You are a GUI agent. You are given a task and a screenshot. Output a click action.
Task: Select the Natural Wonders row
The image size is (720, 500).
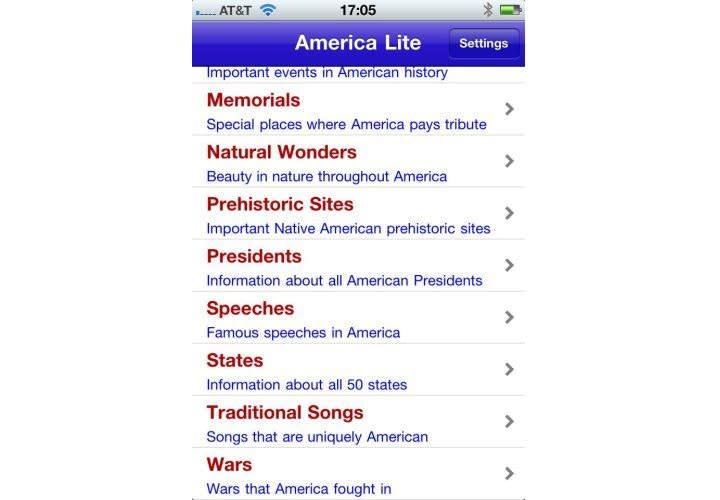(357, 162)
